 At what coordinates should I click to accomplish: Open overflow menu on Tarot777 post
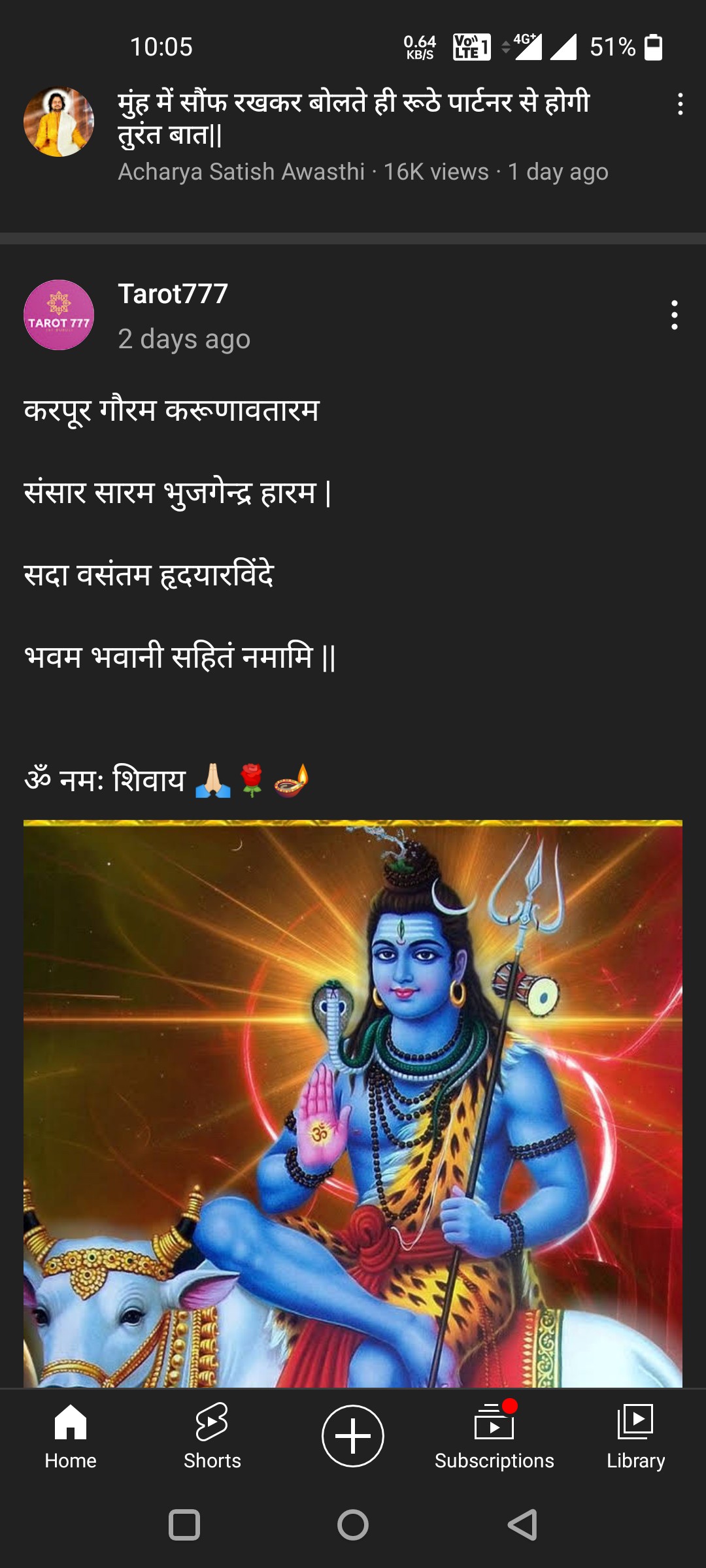click(674, 315)
